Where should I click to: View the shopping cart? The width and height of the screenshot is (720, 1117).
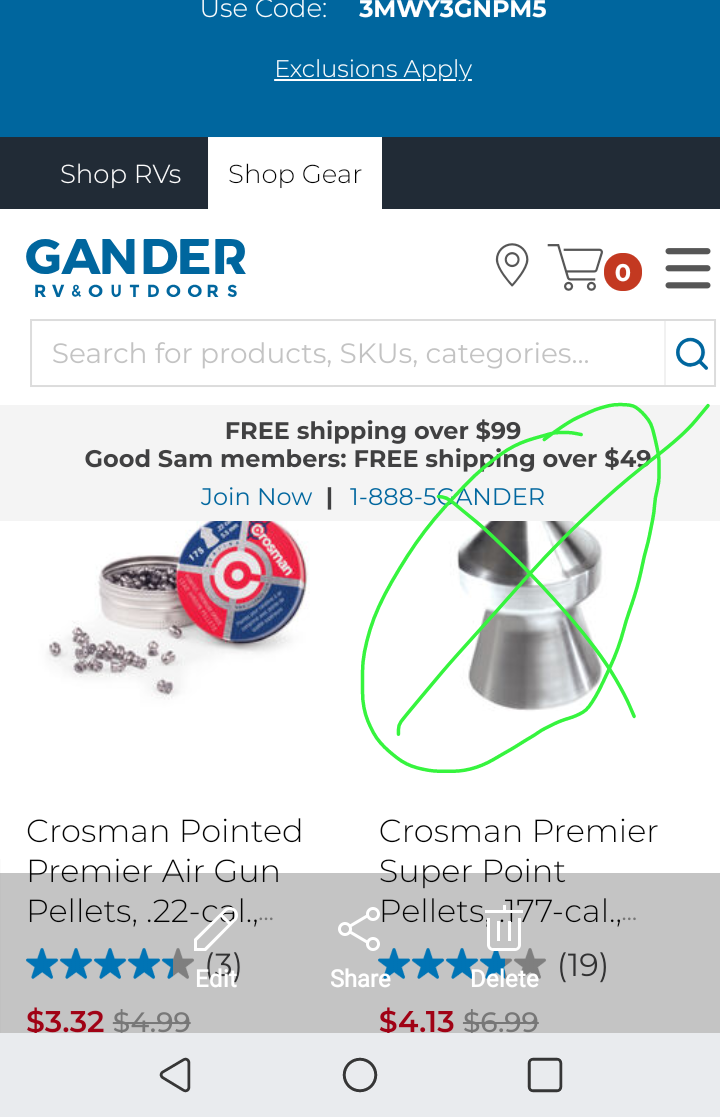[x=592, y=268]
